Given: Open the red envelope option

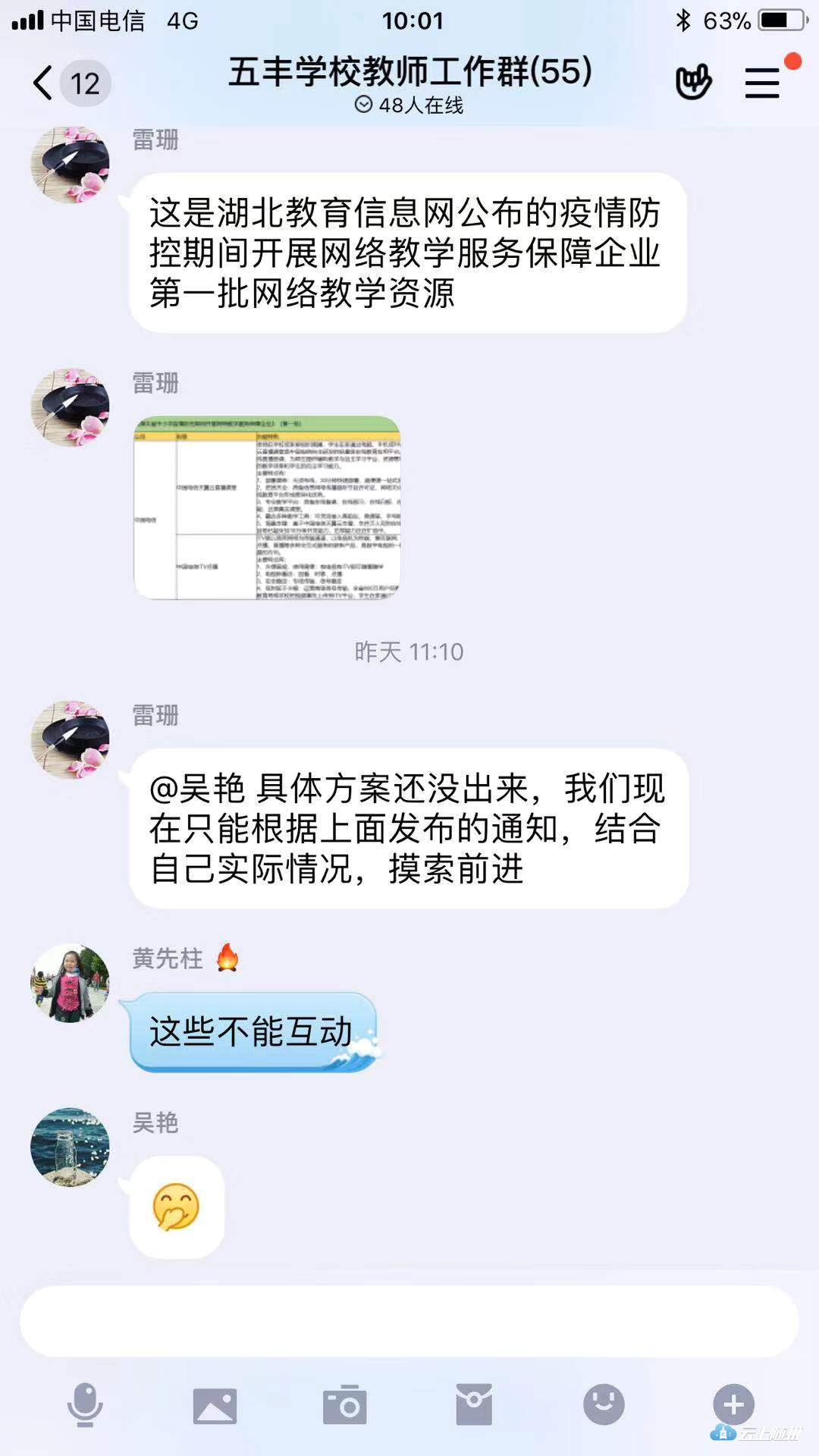Looking at the screenshot, I should click(474, 1404).
